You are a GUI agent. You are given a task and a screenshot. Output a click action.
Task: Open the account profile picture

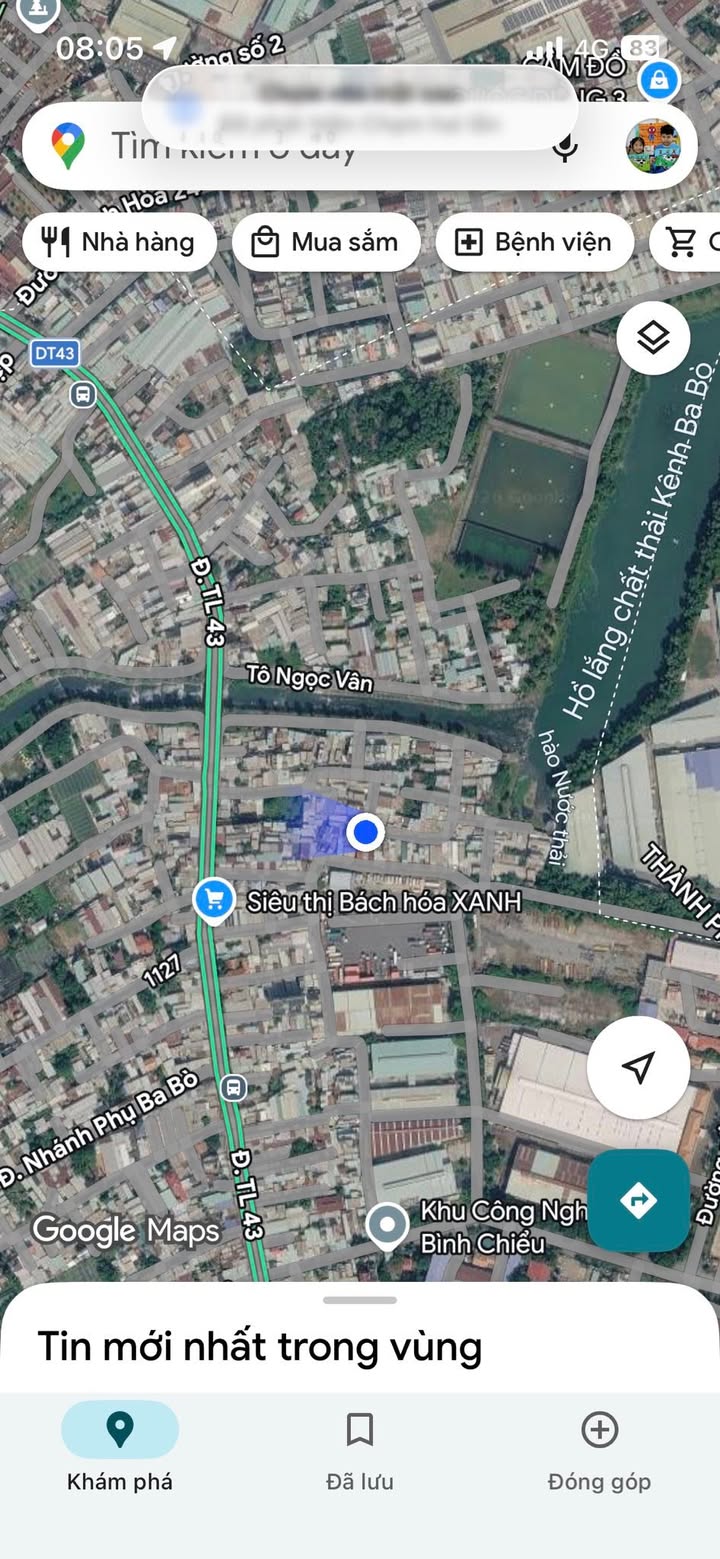653,147
